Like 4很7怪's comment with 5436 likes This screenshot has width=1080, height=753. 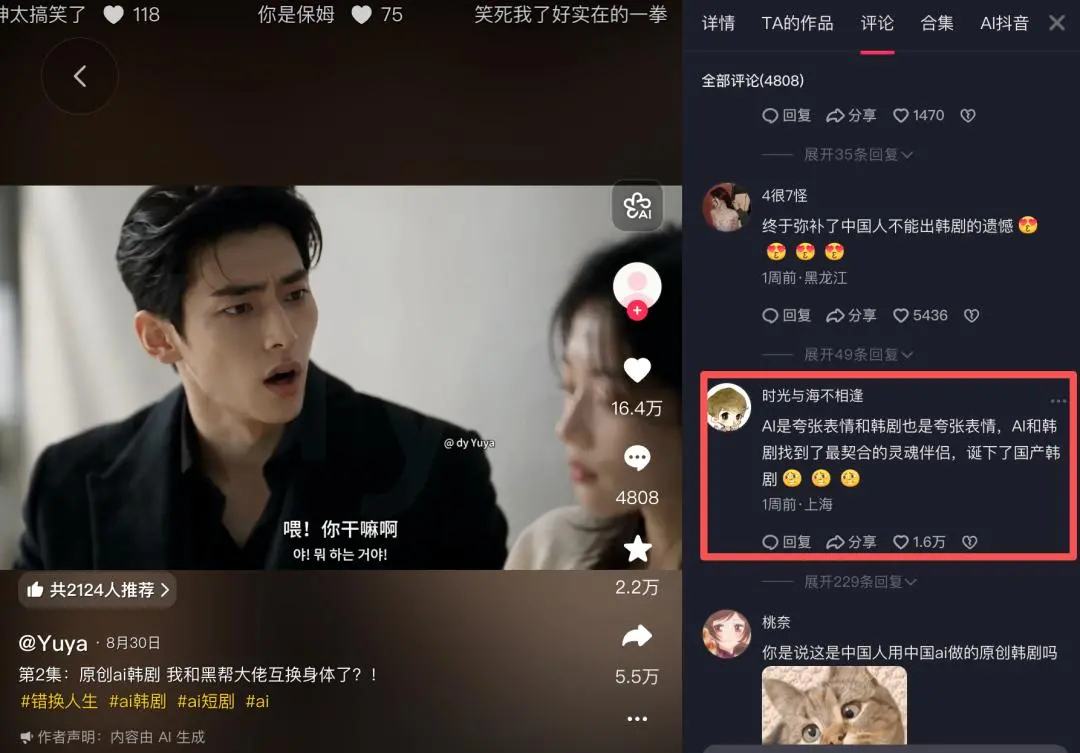click(x=920, y=316)
